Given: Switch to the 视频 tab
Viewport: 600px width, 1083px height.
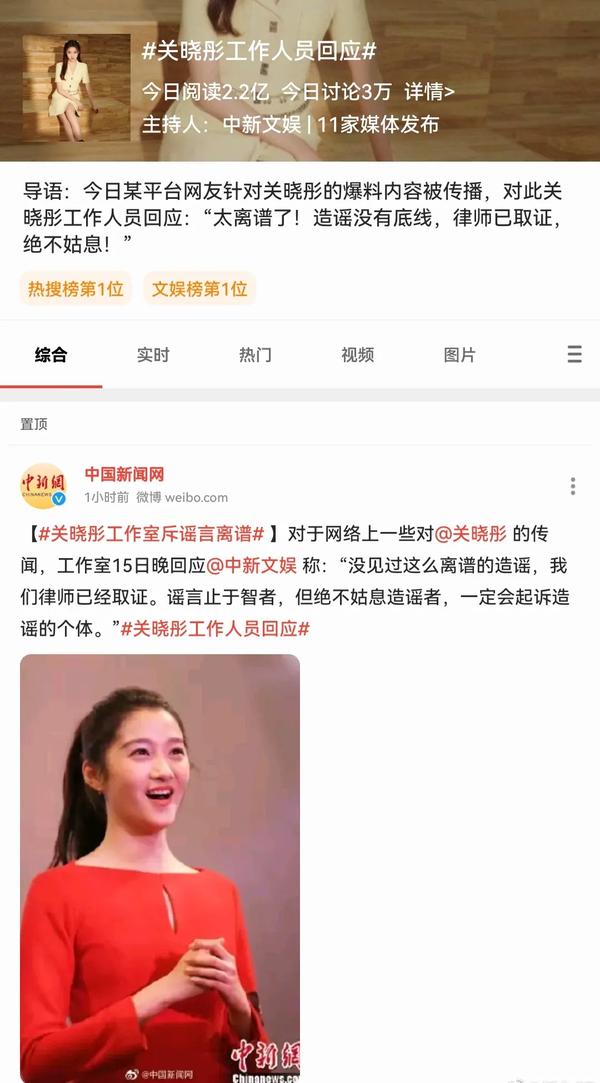Looking at the screenshot, I should click(x=357, y=355).
